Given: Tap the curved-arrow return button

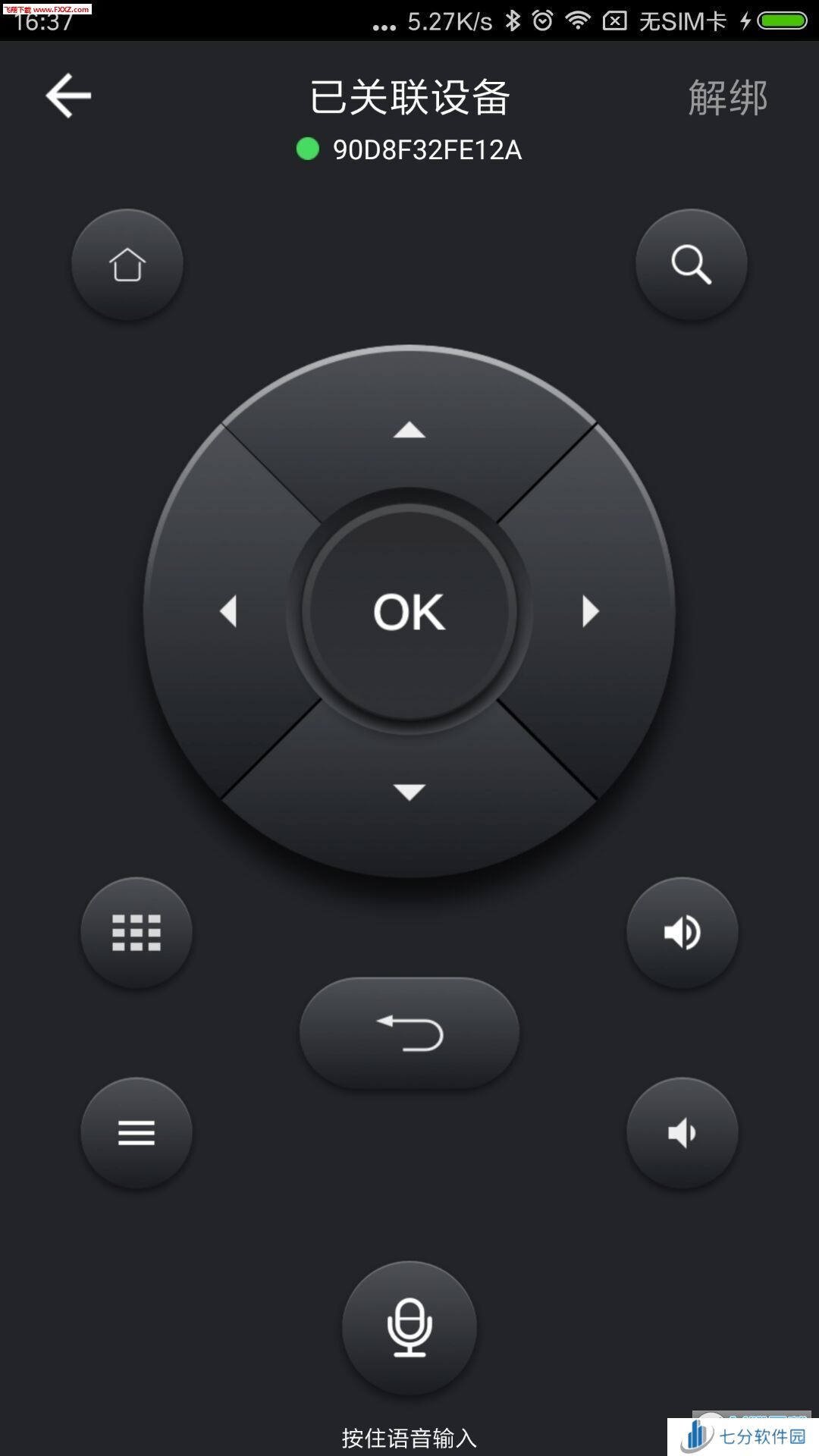Looking at the screenshot, I should click(x=409, y=1032).
